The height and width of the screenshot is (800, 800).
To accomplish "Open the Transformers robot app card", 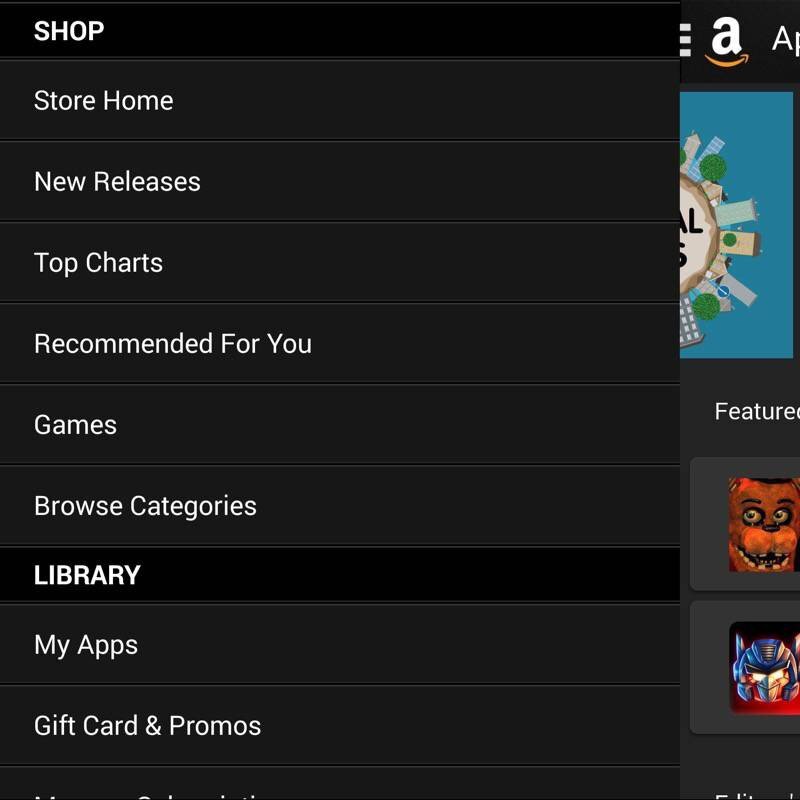I will [764, 668].
